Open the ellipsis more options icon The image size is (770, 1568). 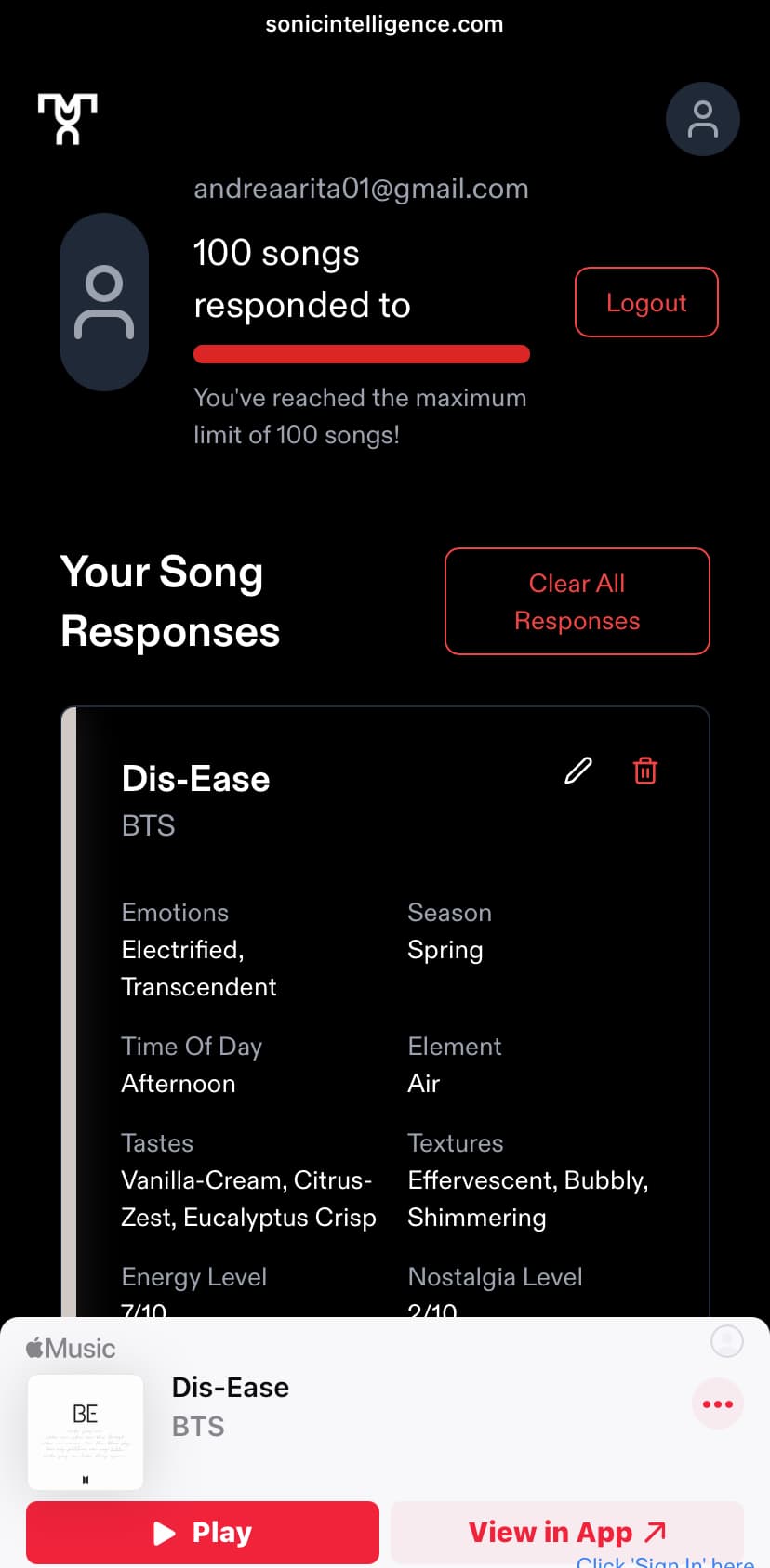[717, 1403]
